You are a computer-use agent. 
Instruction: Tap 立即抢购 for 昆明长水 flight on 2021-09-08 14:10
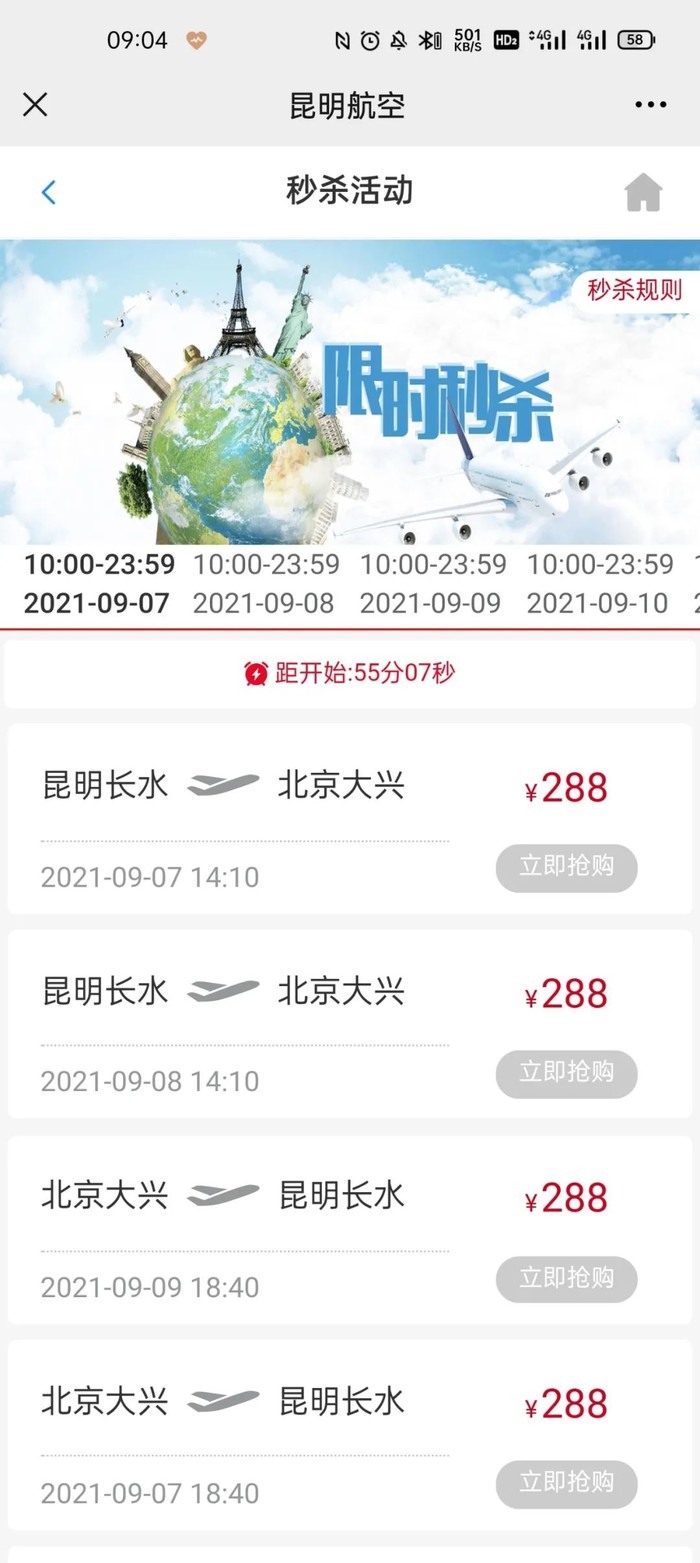(x=566, y=1073)
